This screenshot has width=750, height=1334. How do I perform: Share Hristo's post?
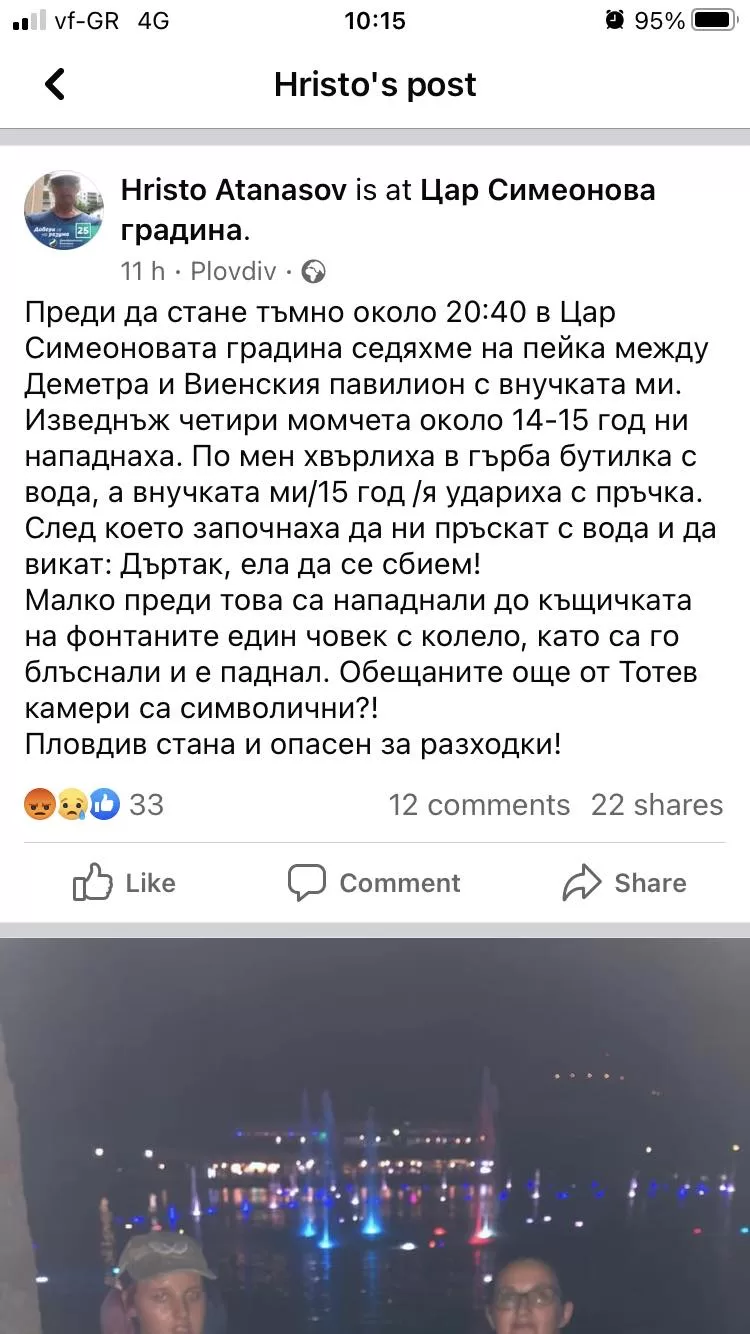[625, 883]
